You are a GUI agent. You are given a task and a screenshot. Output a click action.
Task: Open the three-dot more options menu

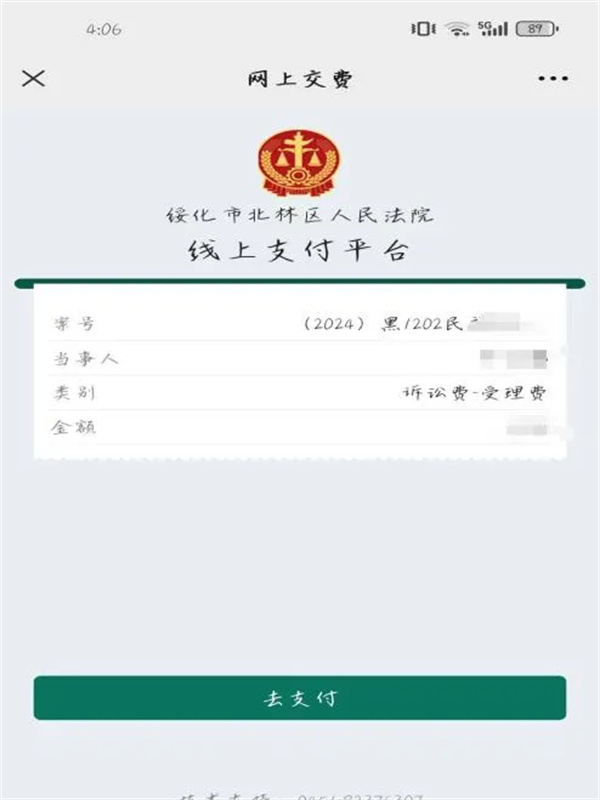click(552, 79)
